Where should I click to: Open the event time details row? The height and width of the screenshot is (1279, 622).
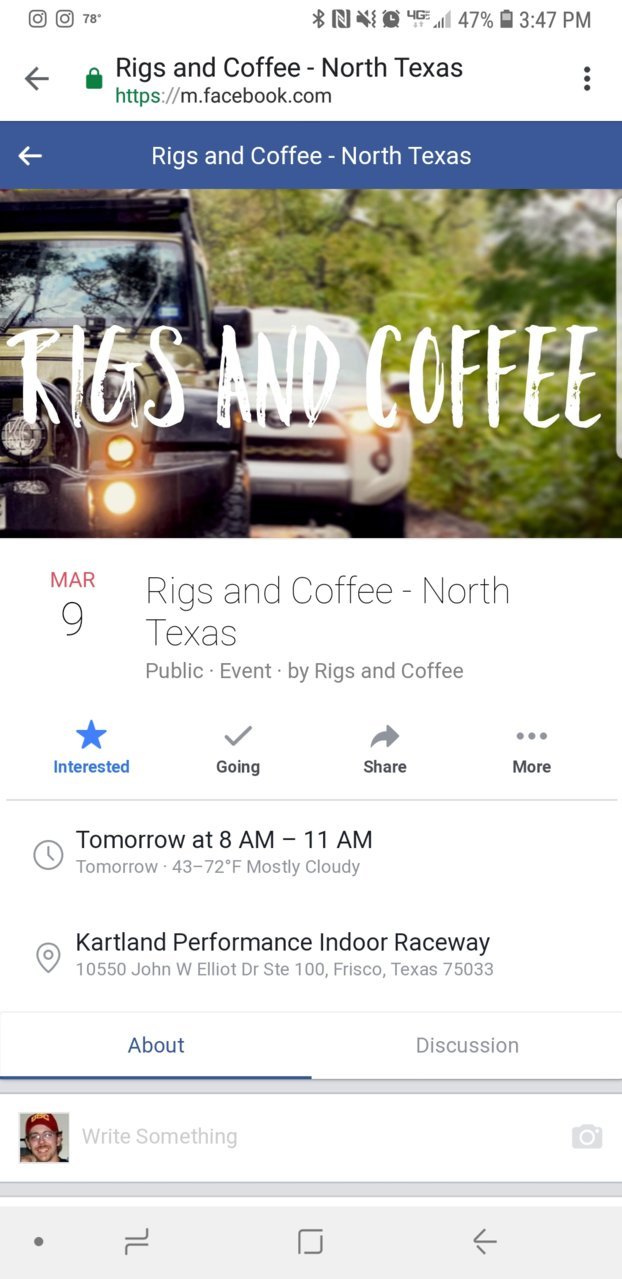tap(224, 852)
